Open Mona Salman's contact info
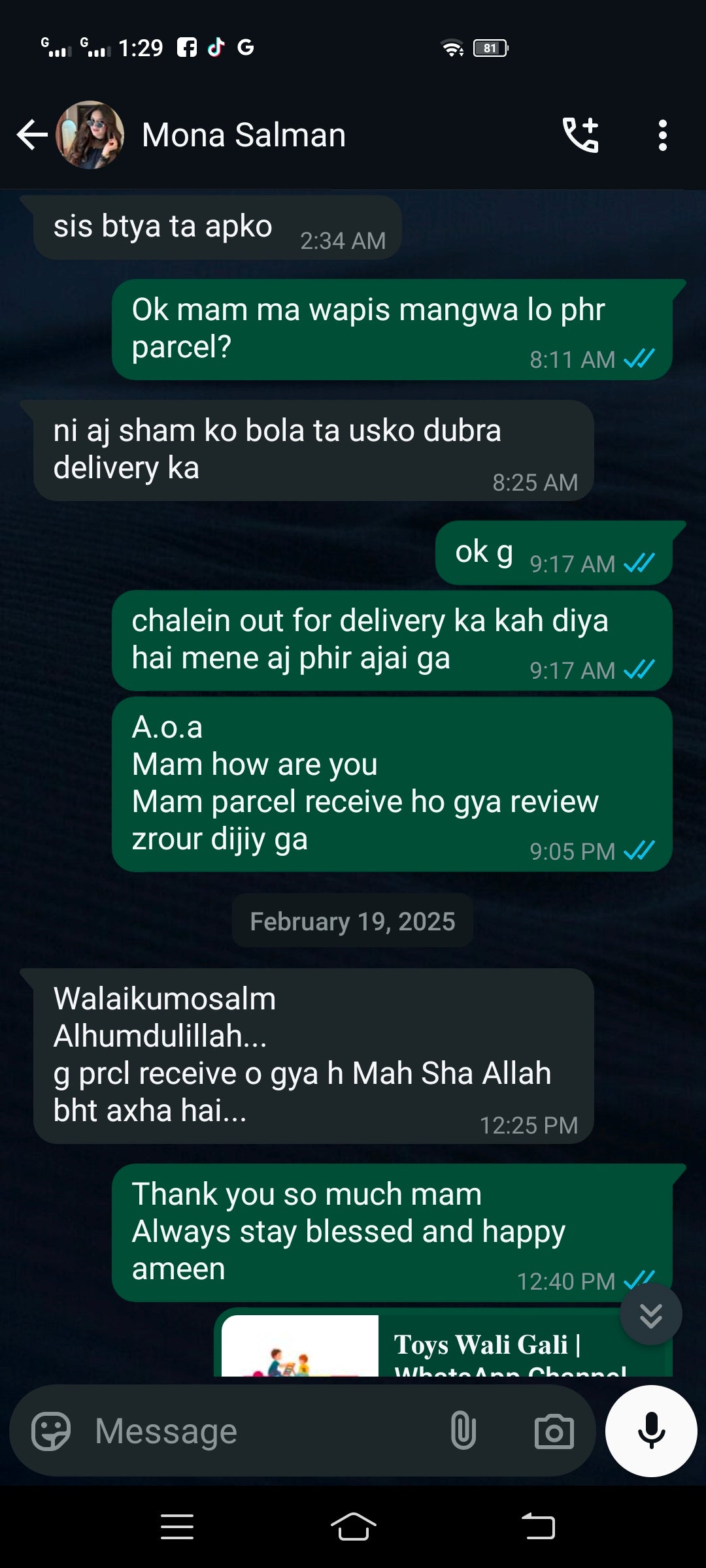 pos(243,135)
